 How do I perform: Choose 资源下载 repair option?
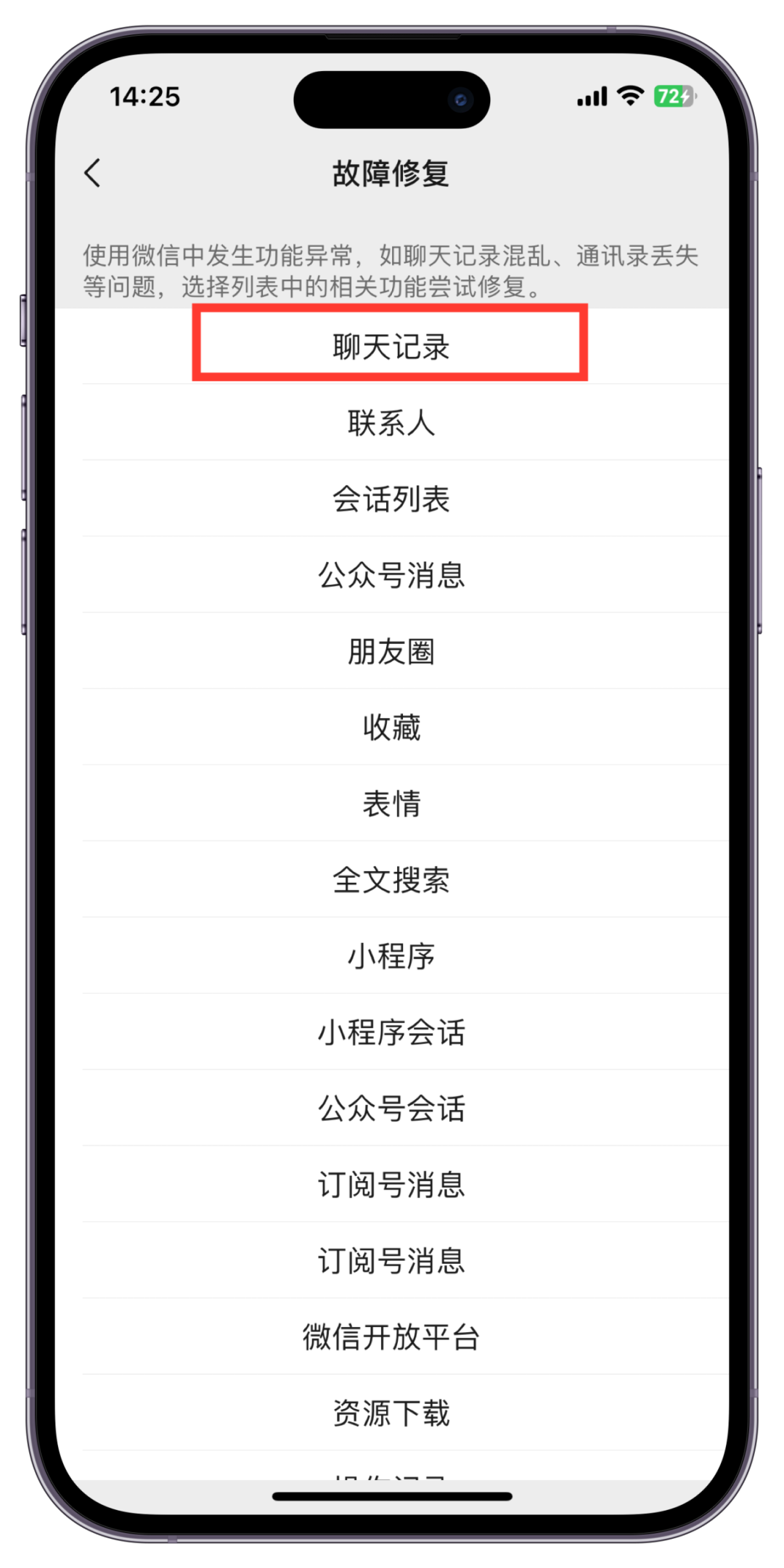pyautogui.click(x=391, y=1413)
